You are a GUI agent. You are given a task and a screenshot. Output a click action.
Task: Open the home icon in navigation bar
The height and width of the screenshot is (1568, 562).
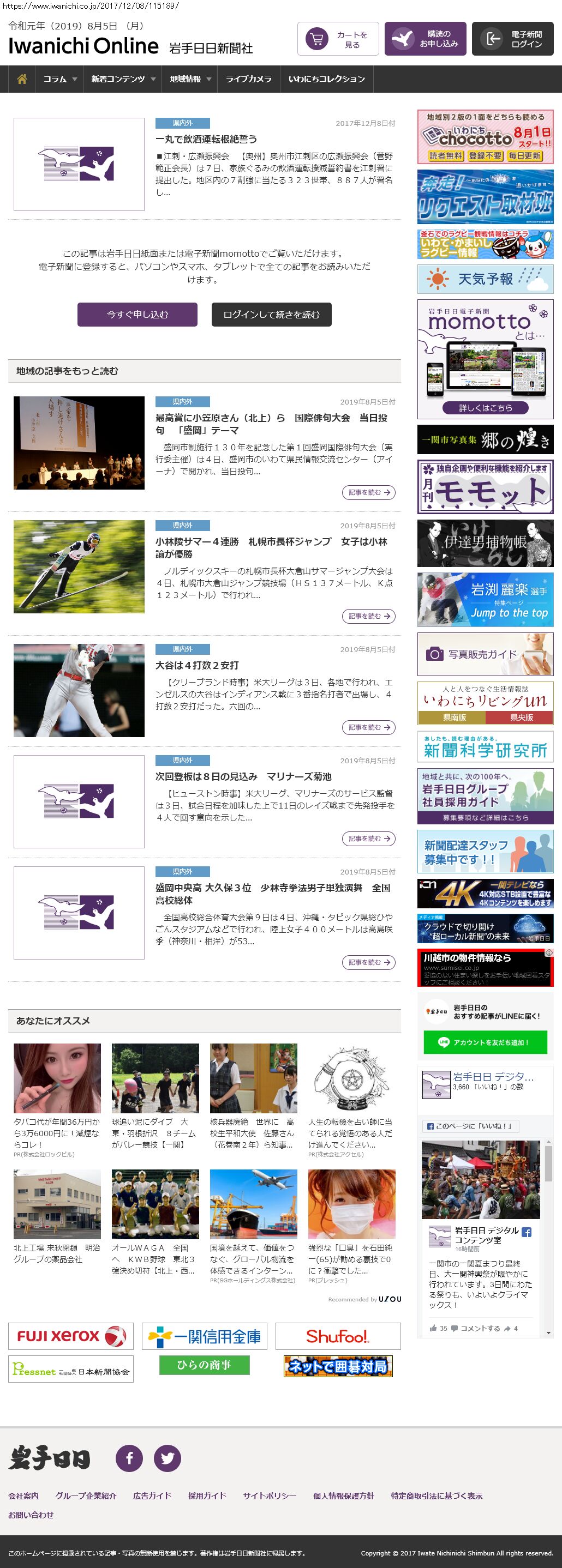[22, 79]
